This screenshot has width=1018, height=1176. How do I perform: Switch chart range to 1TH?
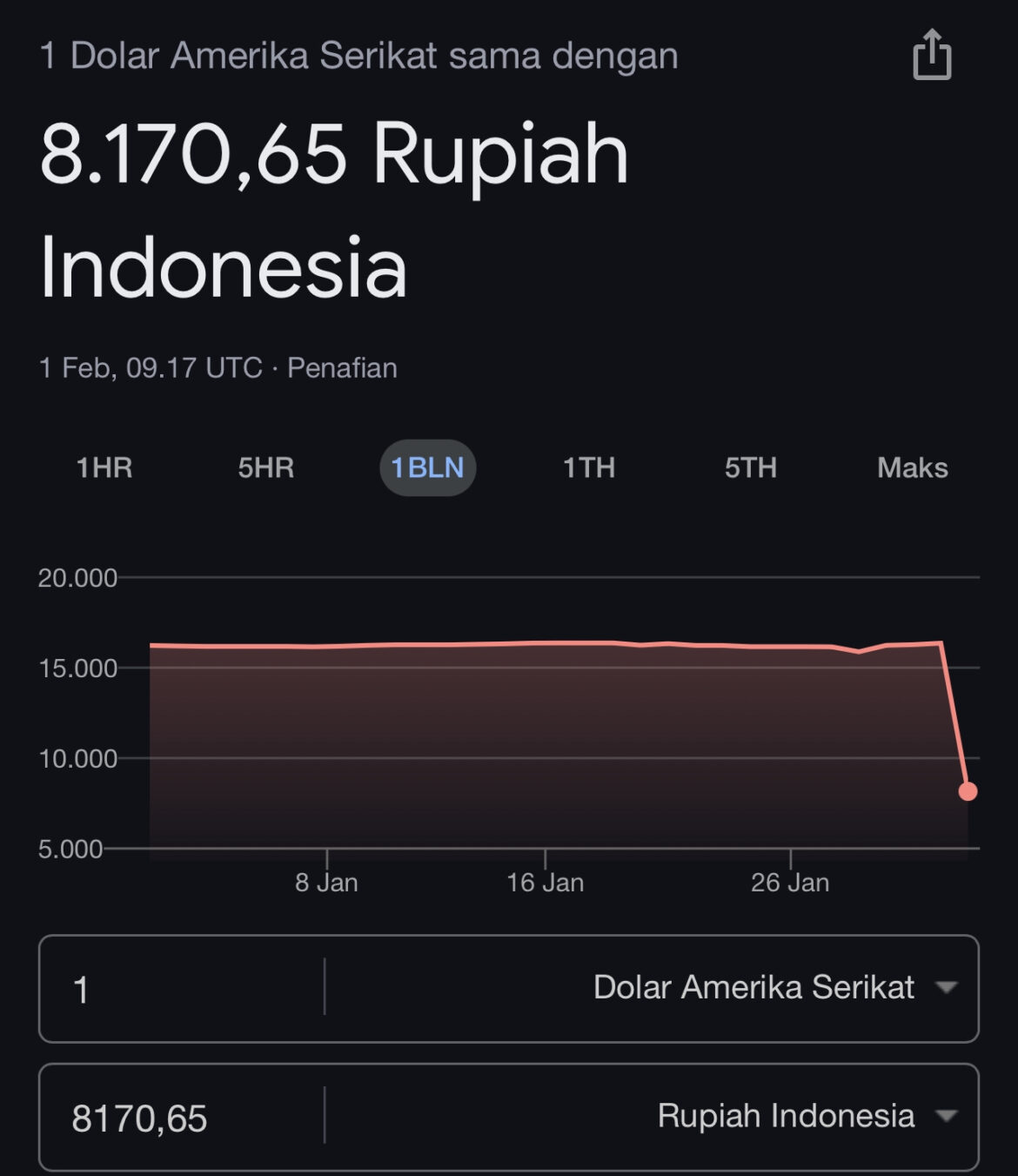pos(589,467)
